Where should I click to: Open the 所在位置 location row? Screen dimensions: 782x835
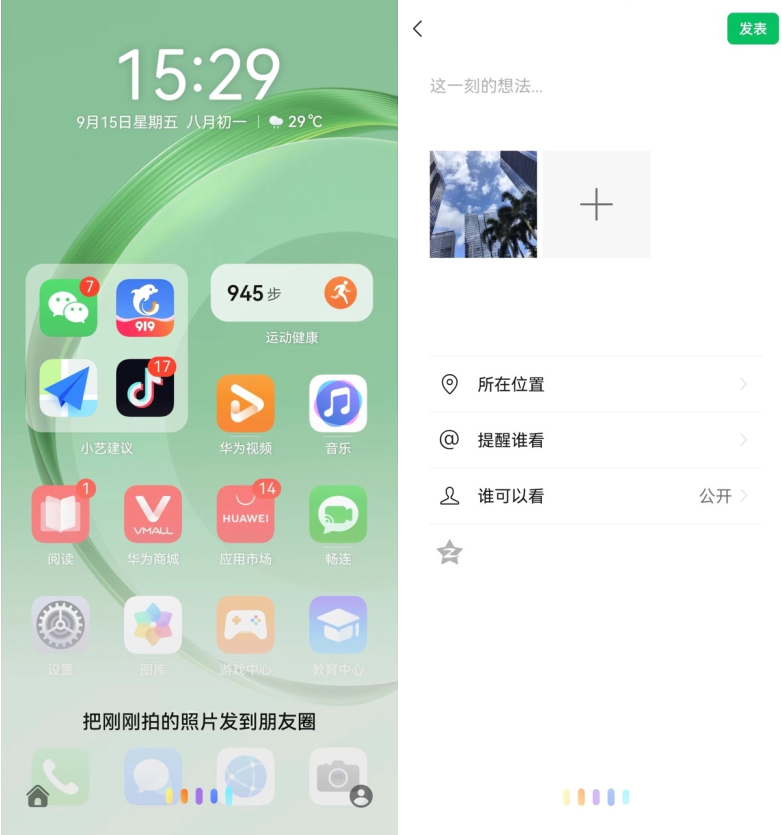595,384
